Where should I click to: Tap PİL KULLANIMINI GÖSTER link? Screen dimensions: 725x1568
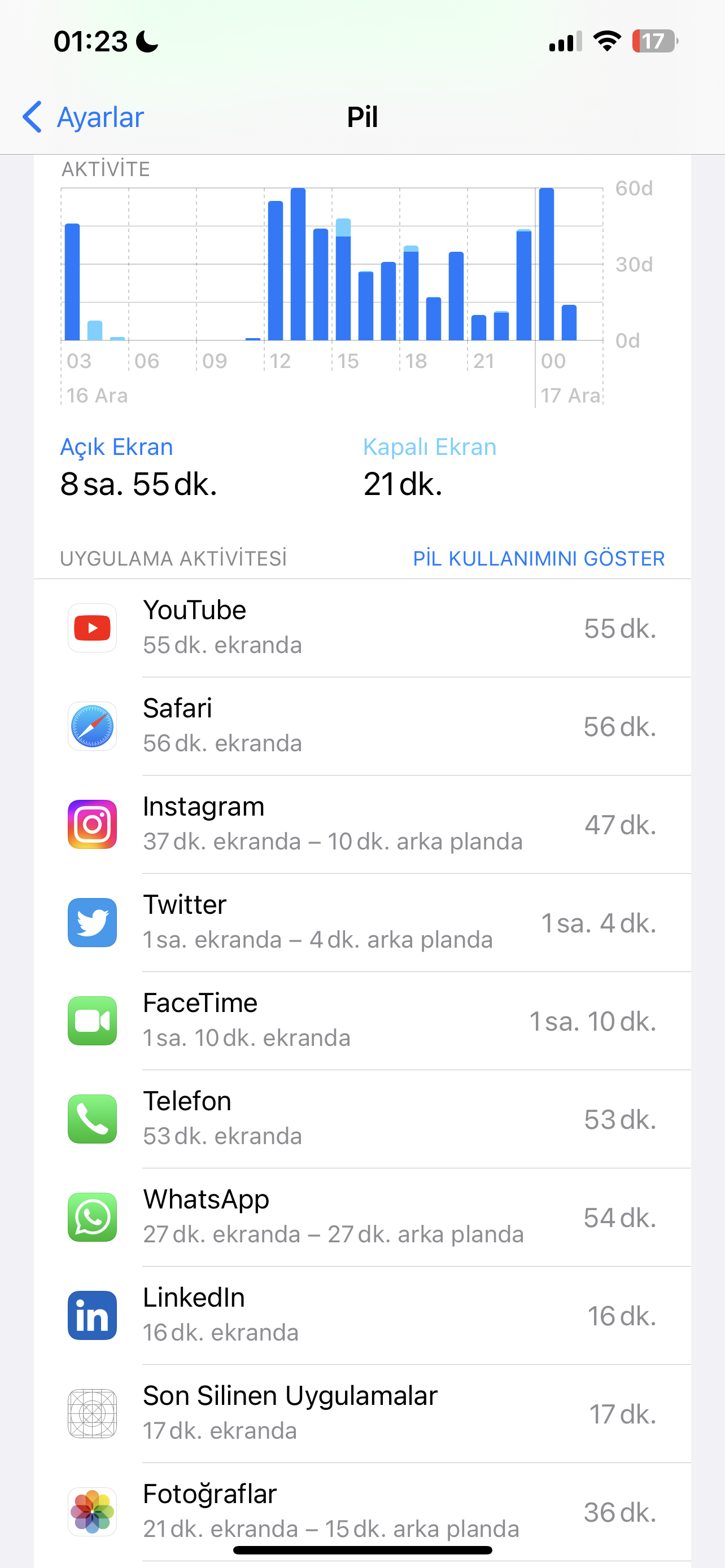(x=539, y=558)
